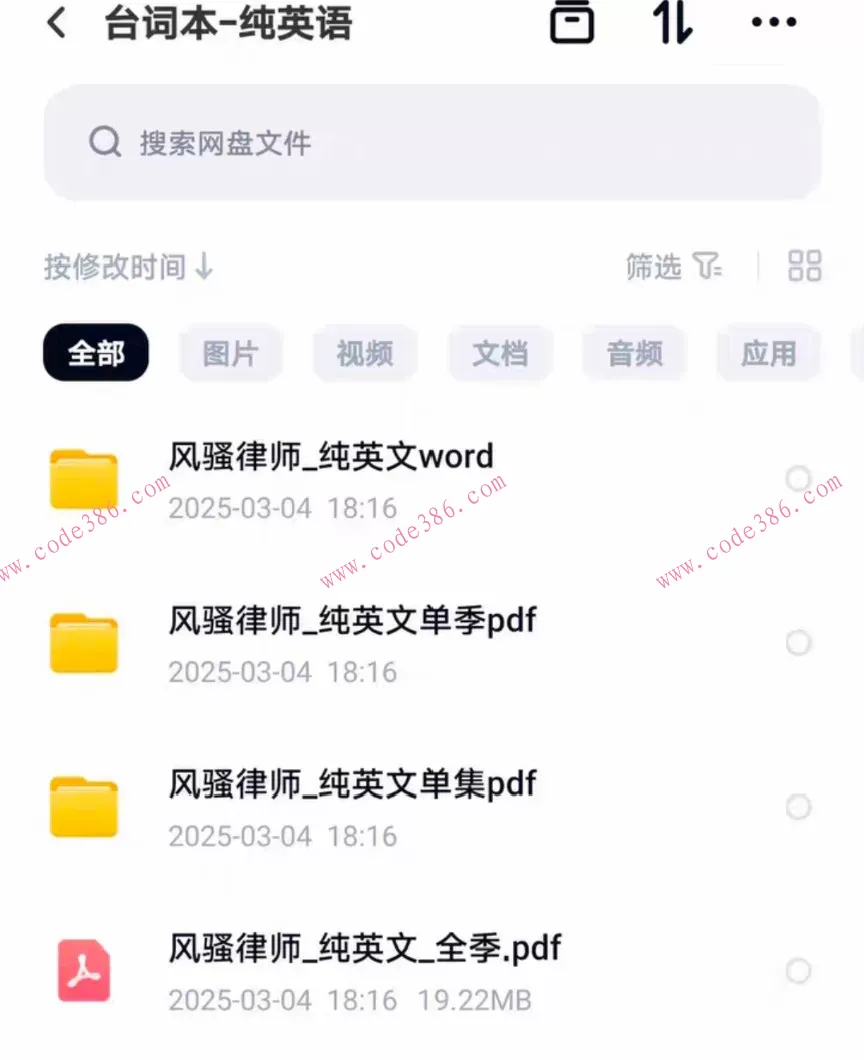
Task: Tap the filter funnel icon beside 筛选
Action: 707,267
